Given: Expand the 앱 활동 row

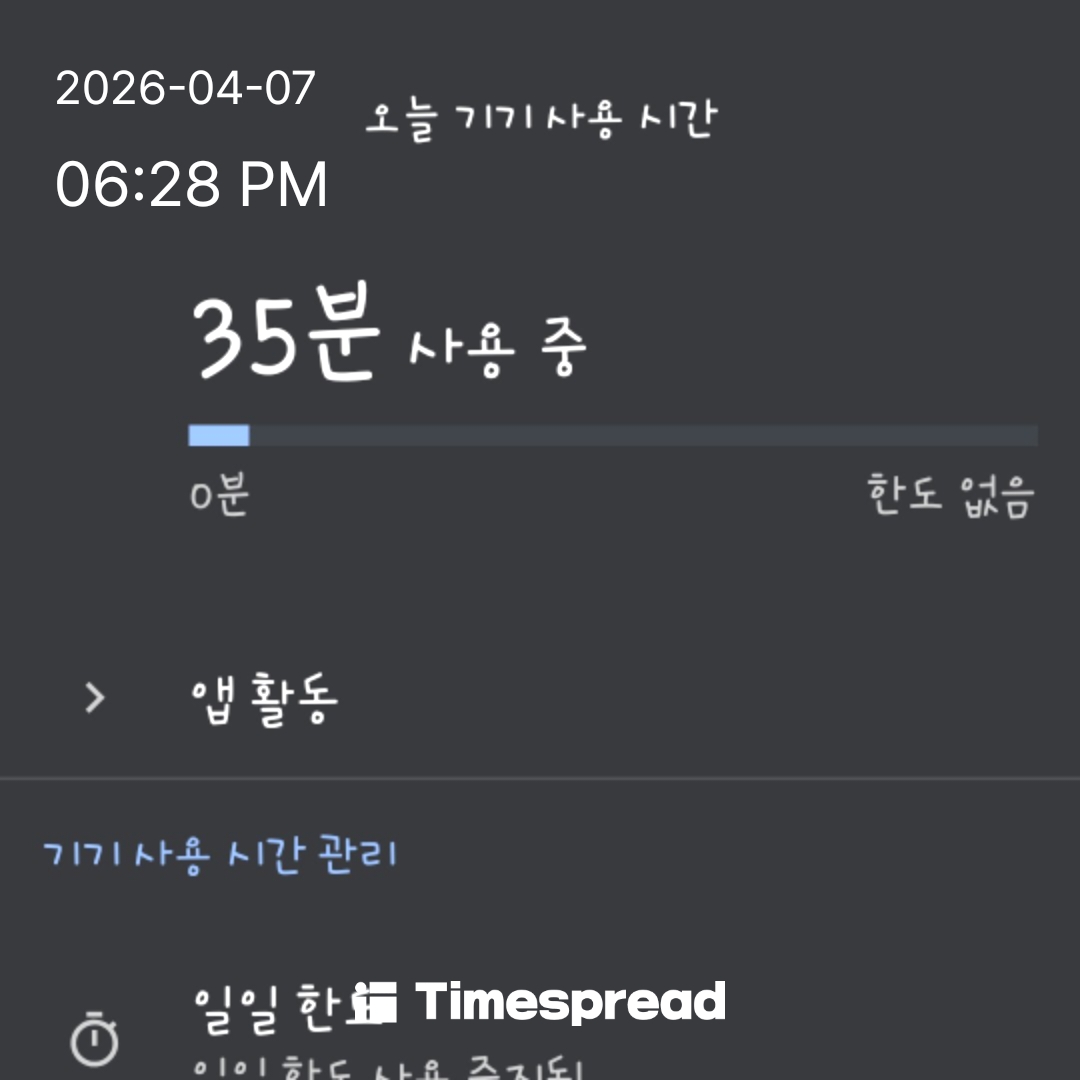Looking at the screenshot, I should click(x=264, y=698).
